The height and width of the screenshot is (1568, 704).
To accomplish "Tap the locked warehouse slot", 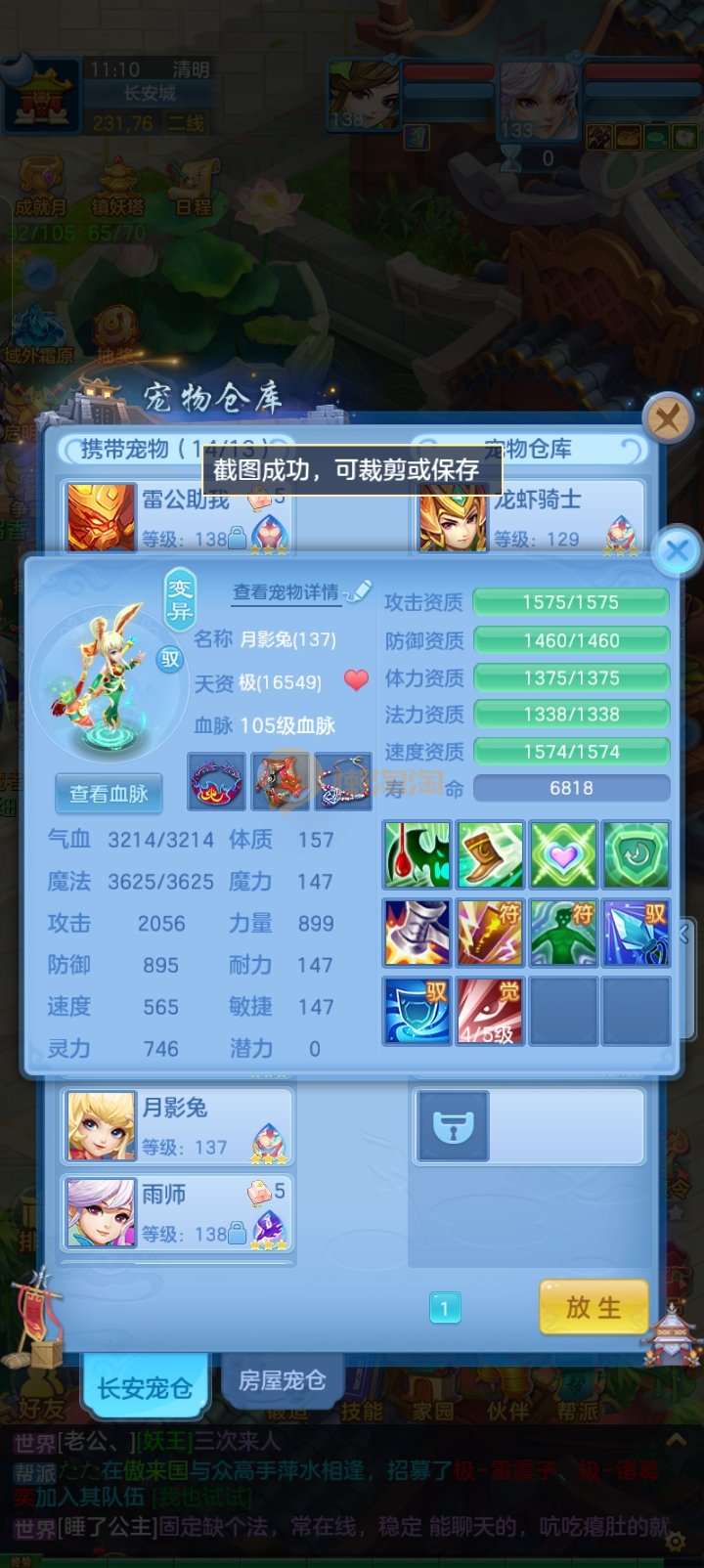I will tap(454, 1126).
